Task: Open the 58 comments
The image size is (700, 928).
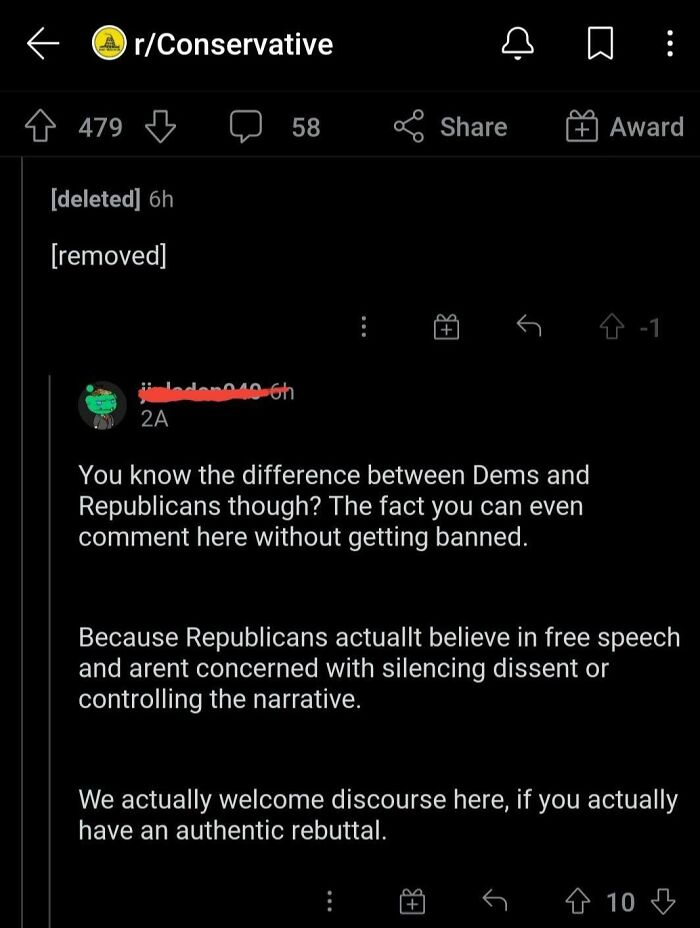Action: [x=275, y=127]
